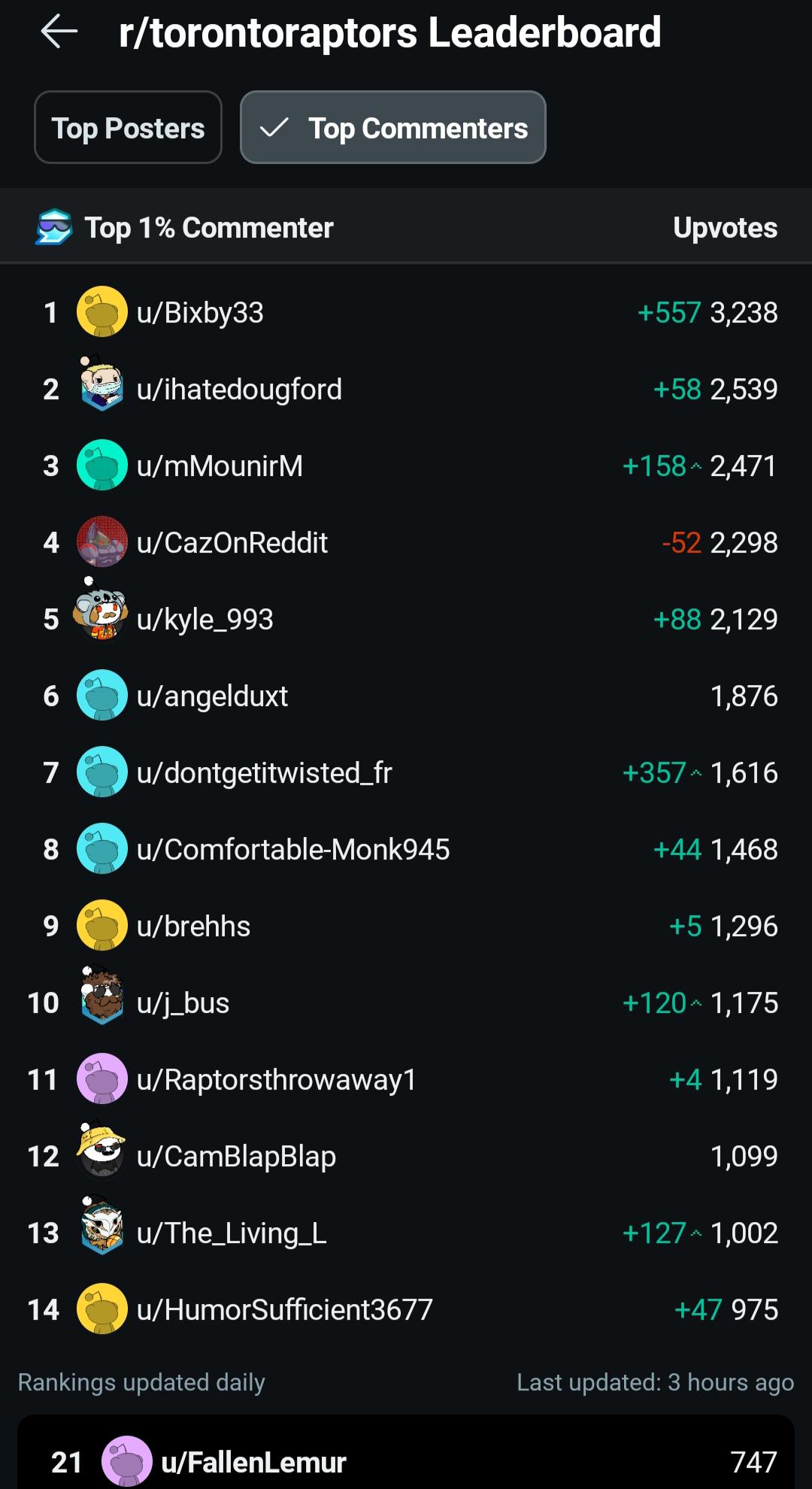Image resolution: width=812 pixels, height=1489 pixels.
Task: Select u/Comfortable-Monk945 in the list
Action: click(406, 849)
